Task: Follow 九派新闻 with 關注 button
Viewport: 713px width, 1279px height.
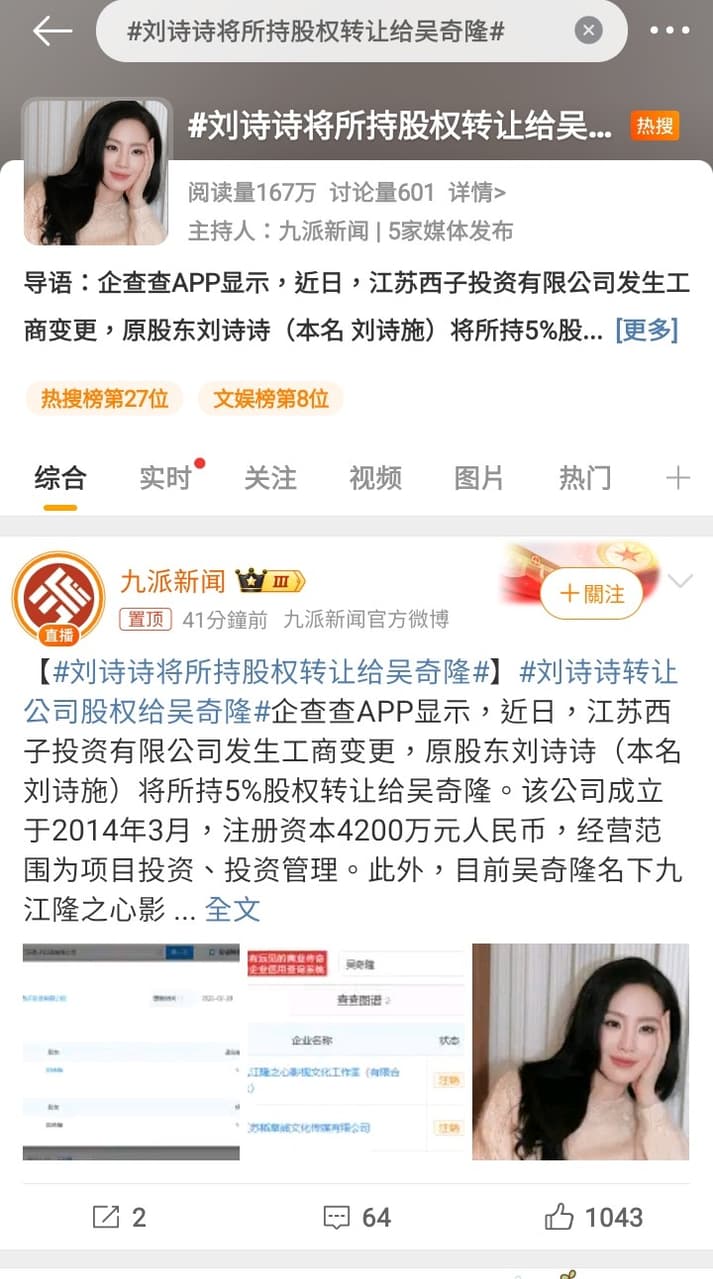Action: click(x=591, y=594)
